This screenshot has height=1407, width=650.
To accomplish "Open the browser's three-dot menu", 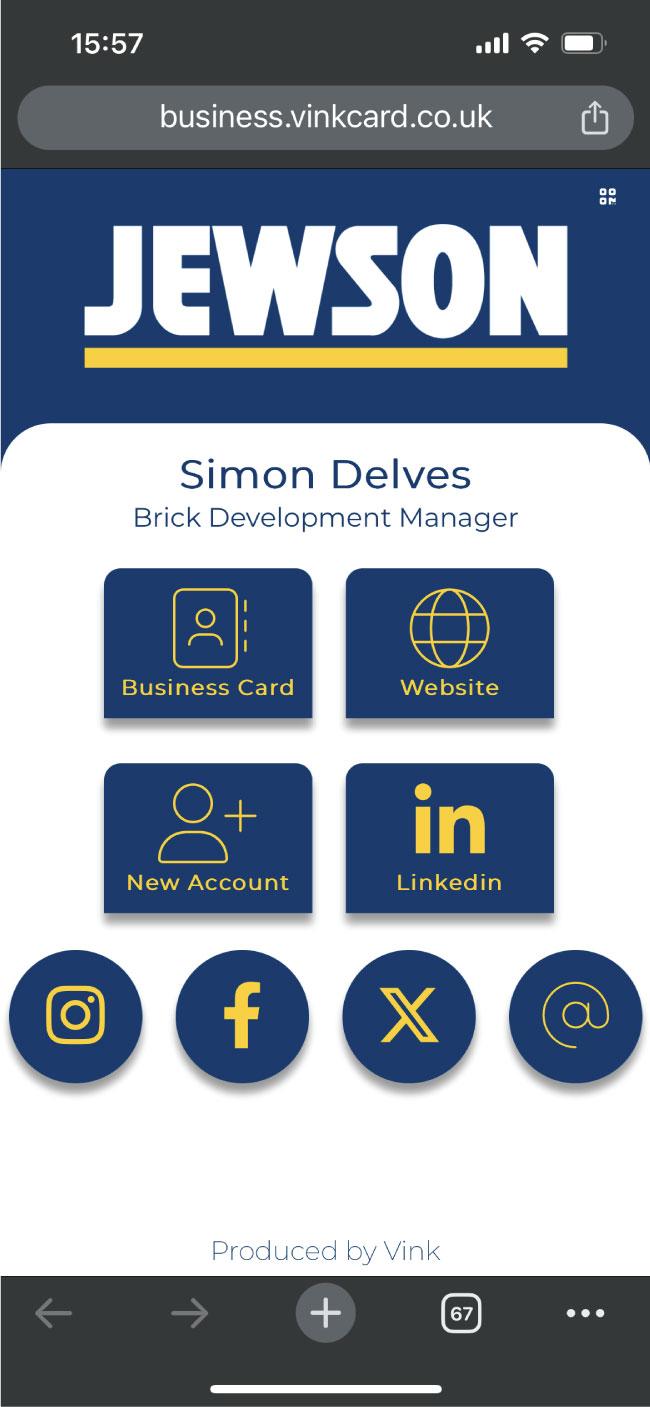I will tap(585, 1313).
